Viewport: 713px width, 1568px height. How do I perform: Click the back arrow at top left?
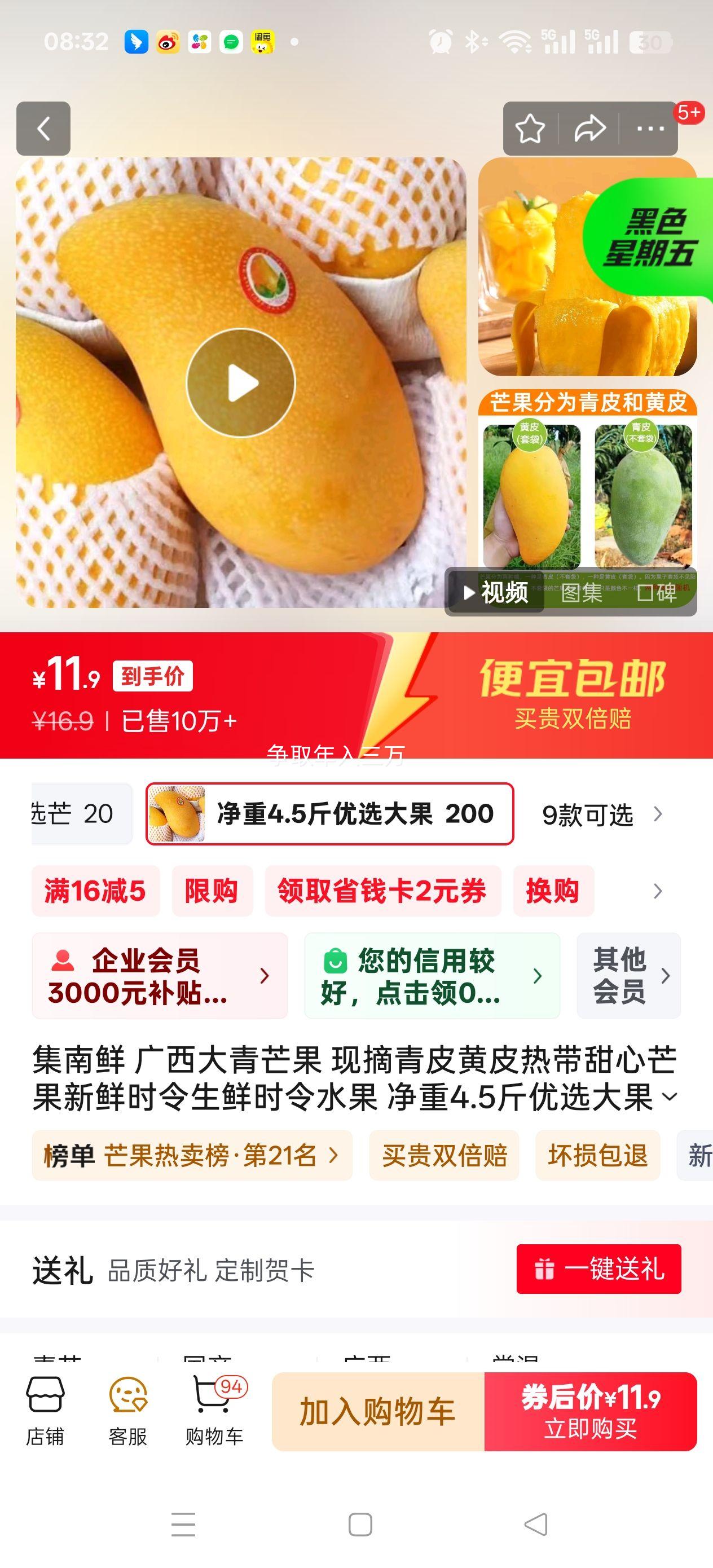[x=44, y=129]
